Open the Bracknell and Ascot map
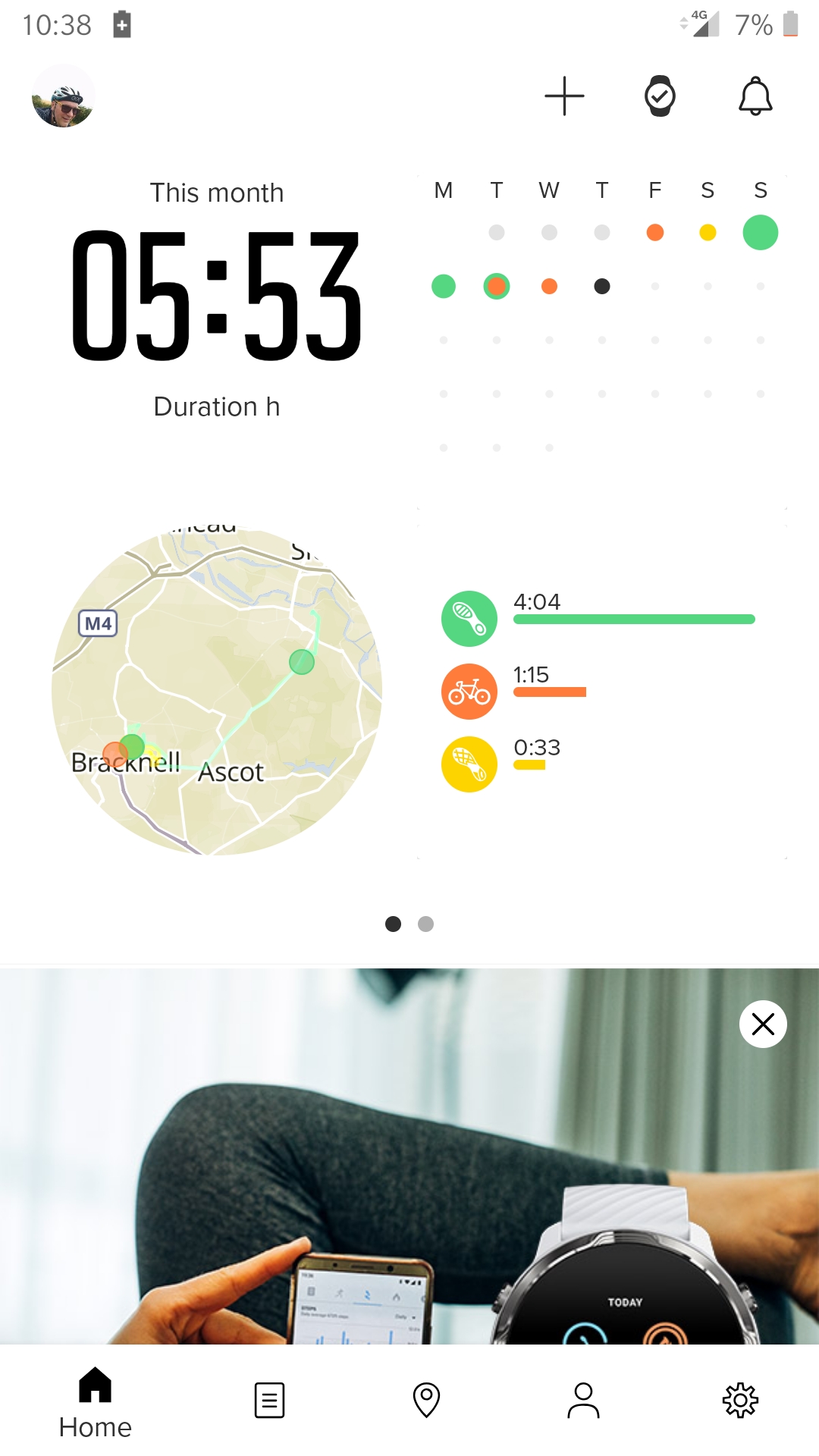This screenshot has height=1456, width=819. pyautogui.click(x=217, y=692)
